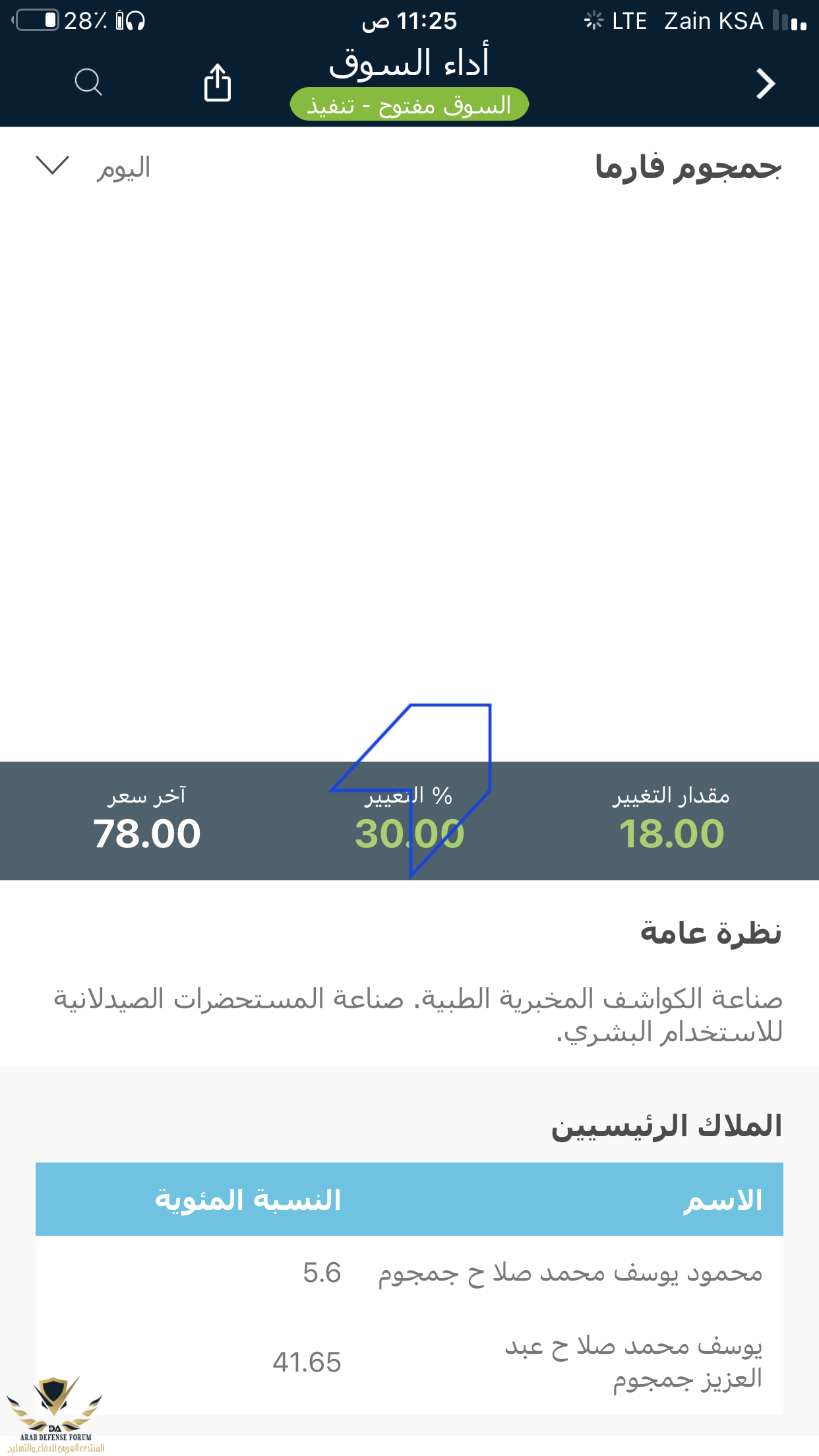
Task: Go back using the header arrow
Action: pyautogui.click(x=765, y=84)
